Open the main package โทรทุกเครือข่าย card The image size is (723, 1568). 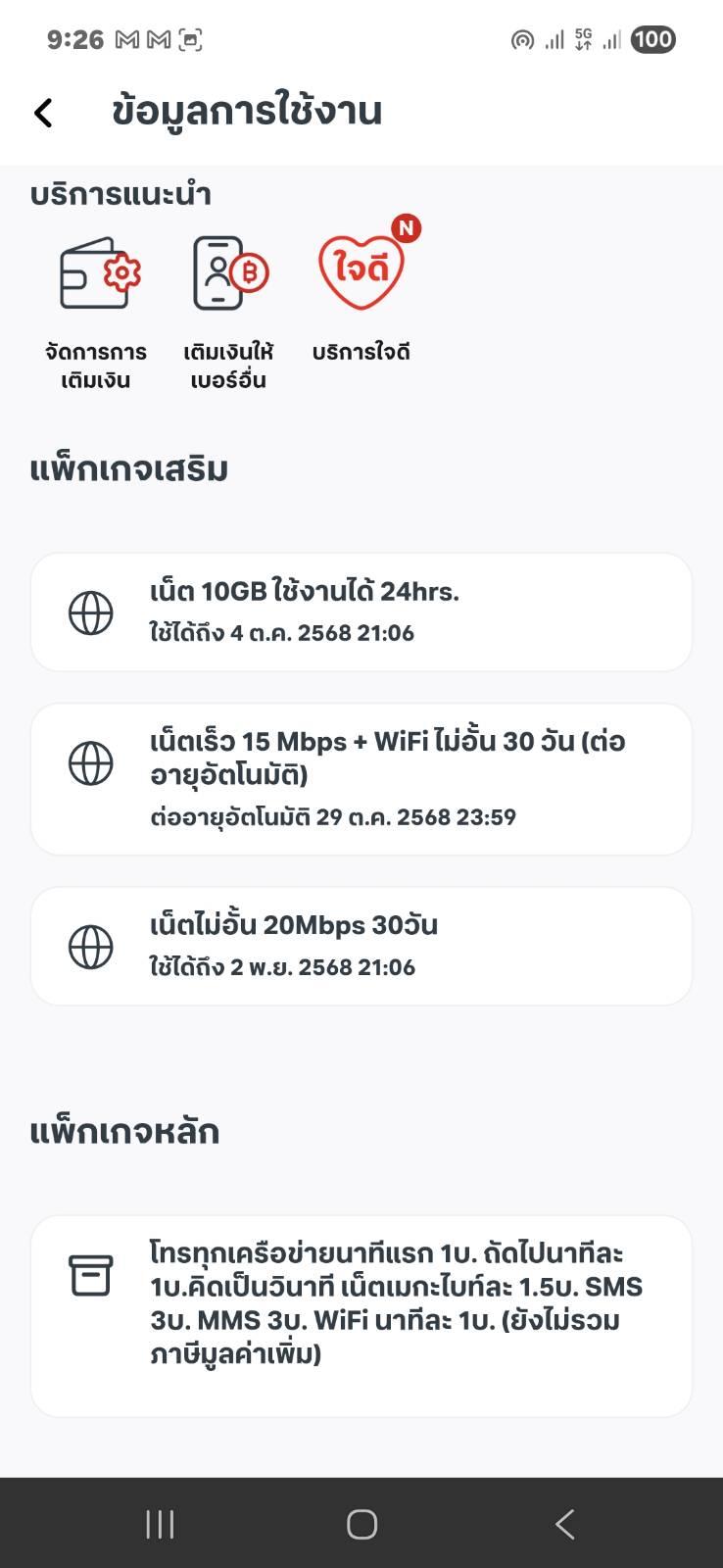(361, 1315)
